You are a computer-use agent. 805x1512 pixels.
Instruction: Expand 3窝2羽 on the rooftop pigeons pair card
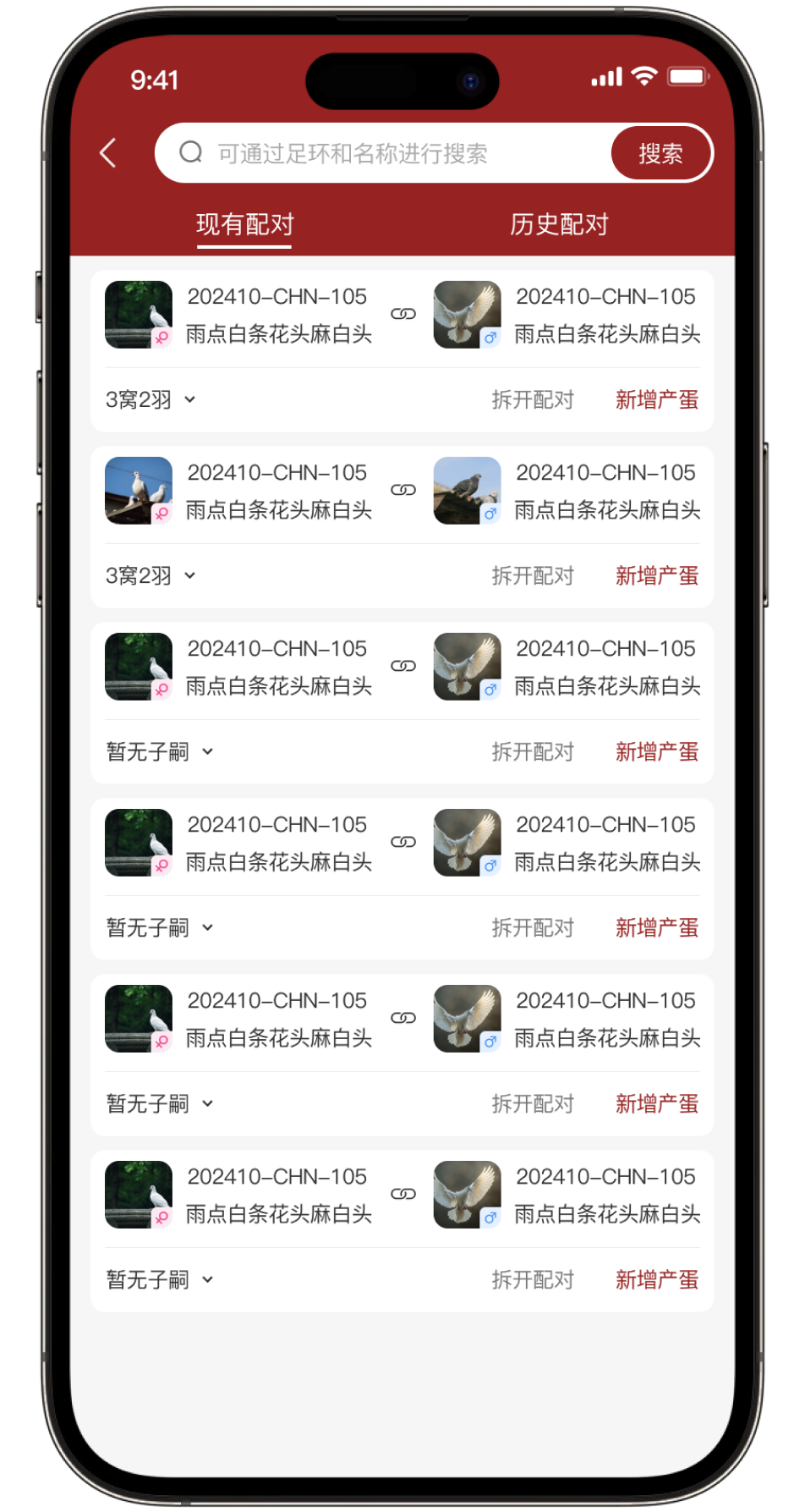point(151,575)
